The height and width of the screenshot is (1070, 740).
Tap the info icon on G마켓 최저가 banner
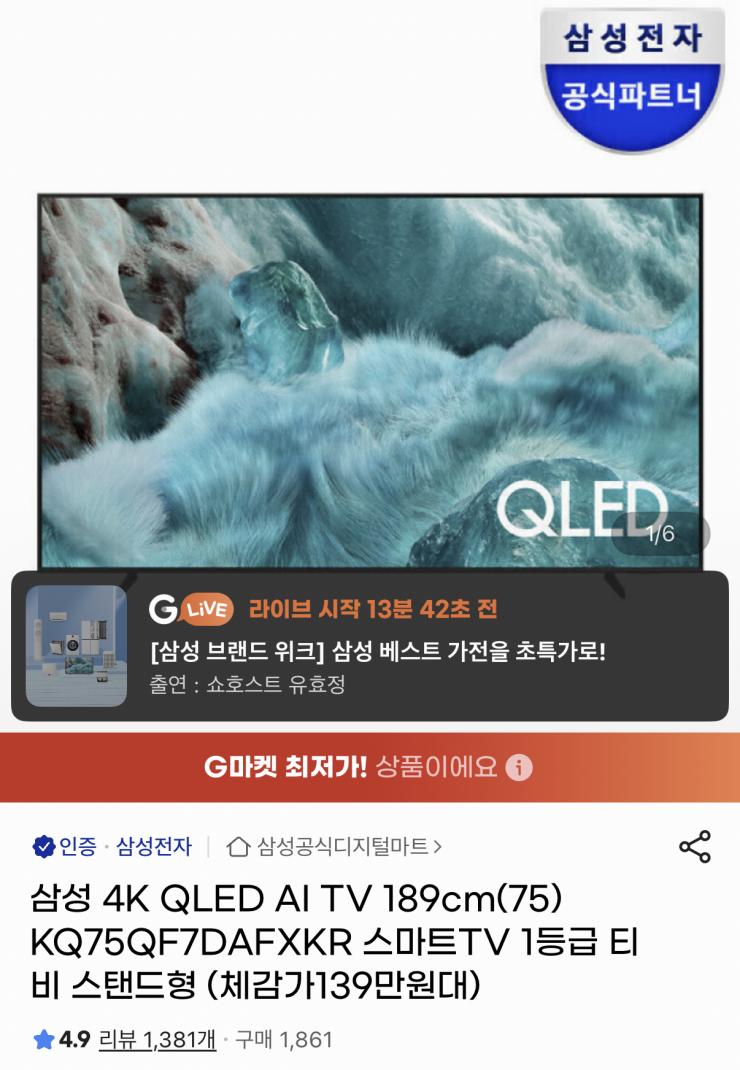coord(519,768)
